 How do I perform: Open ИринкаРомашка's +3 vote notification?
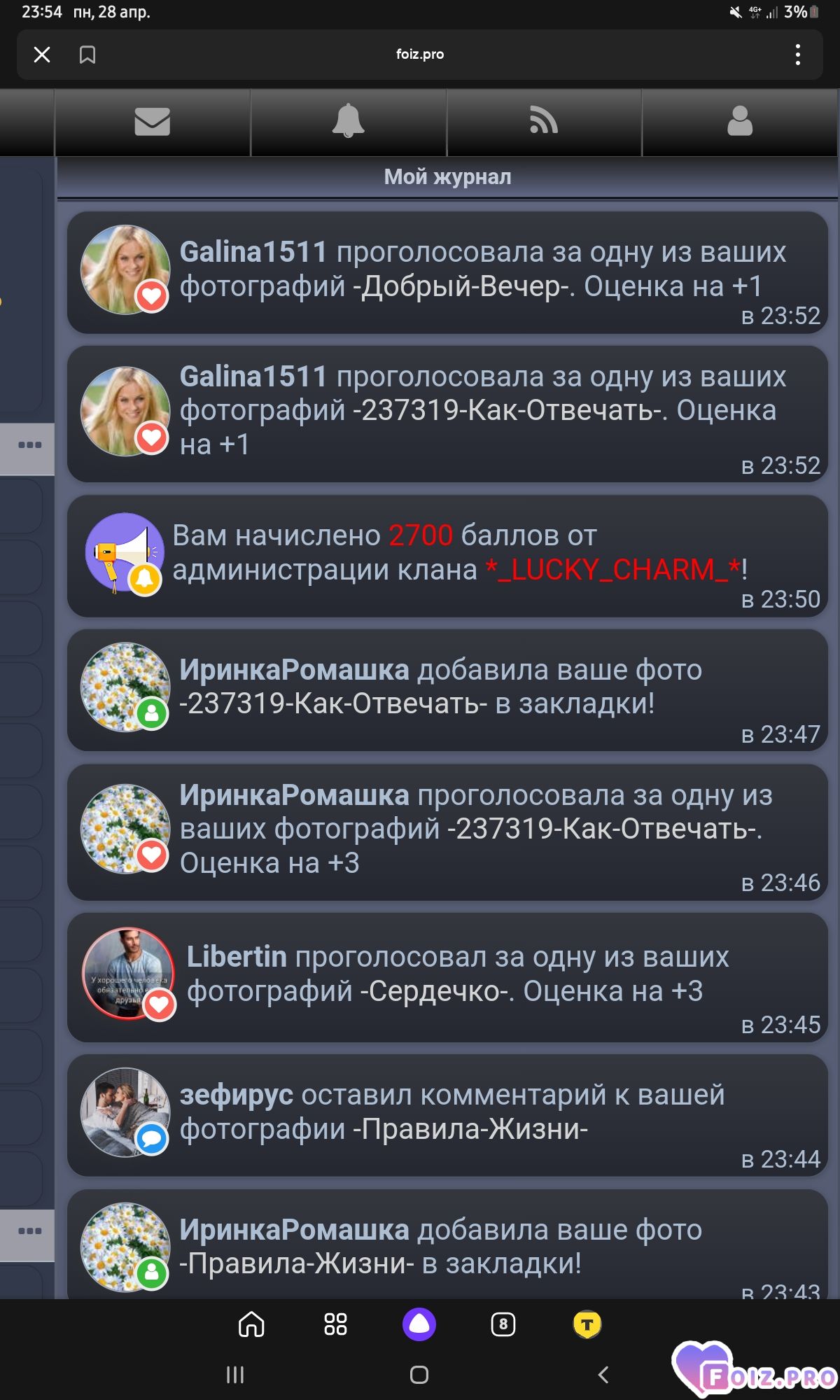[x=447, y=832]
